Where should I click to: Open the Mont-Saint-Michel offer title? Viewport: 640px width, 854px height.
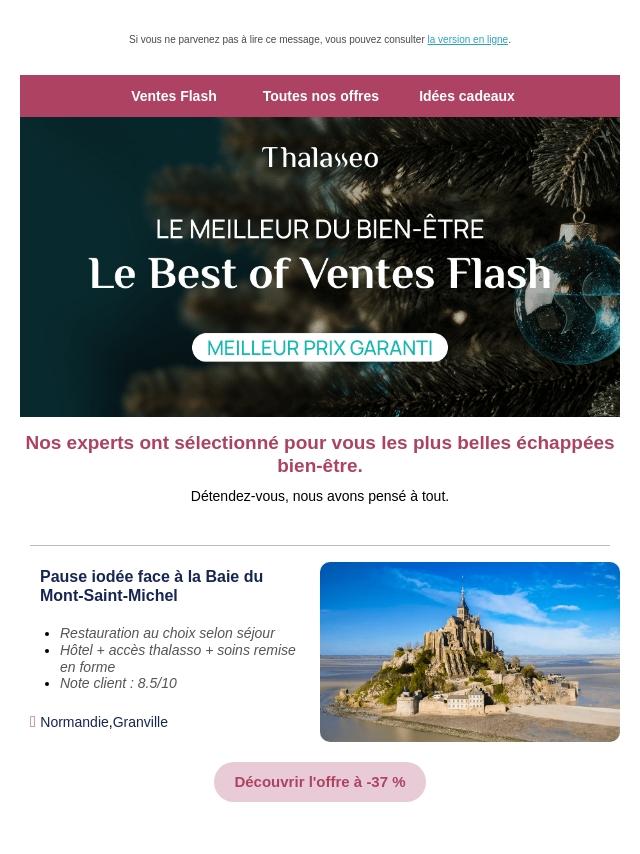point(151,586)
